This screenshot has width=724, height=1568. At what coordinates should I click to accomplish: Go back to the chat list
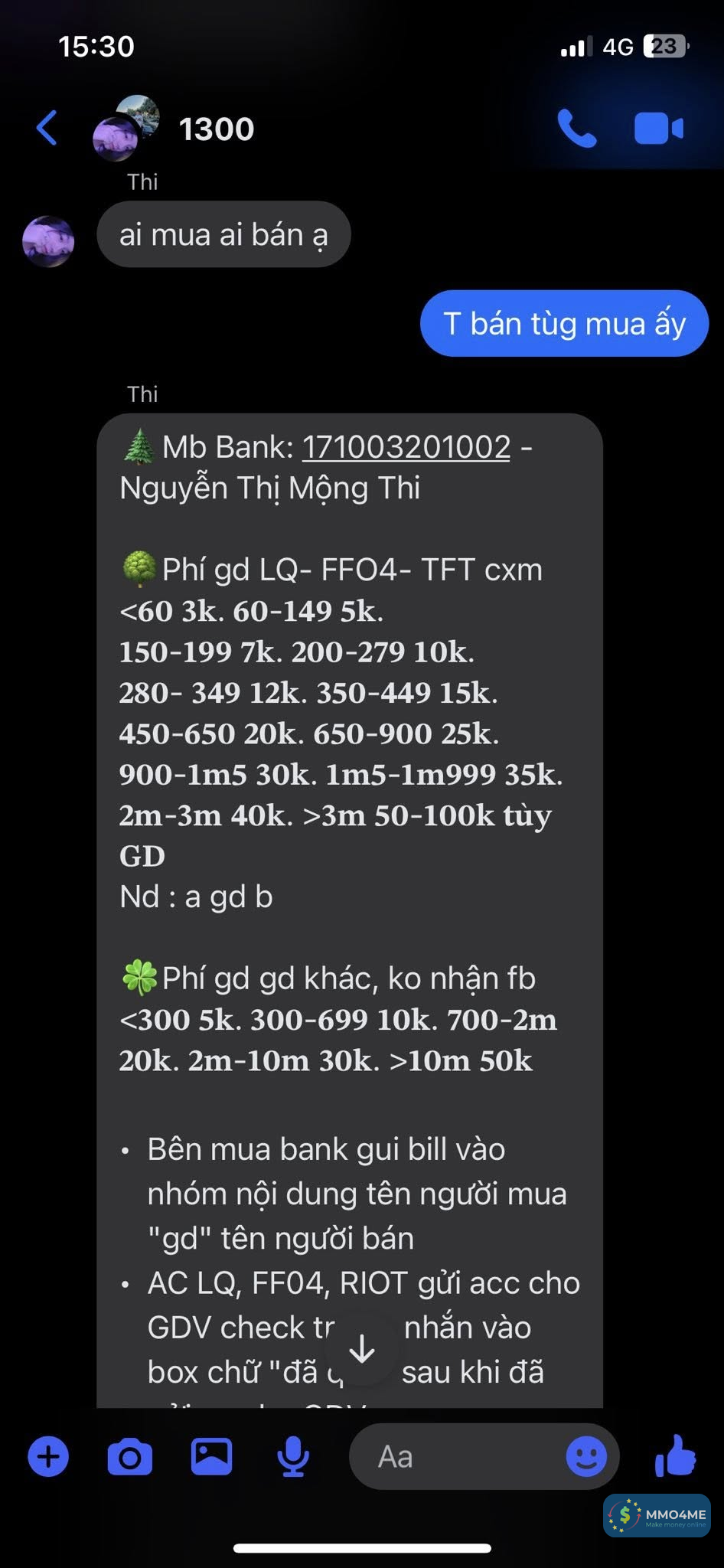click(47, 128)
